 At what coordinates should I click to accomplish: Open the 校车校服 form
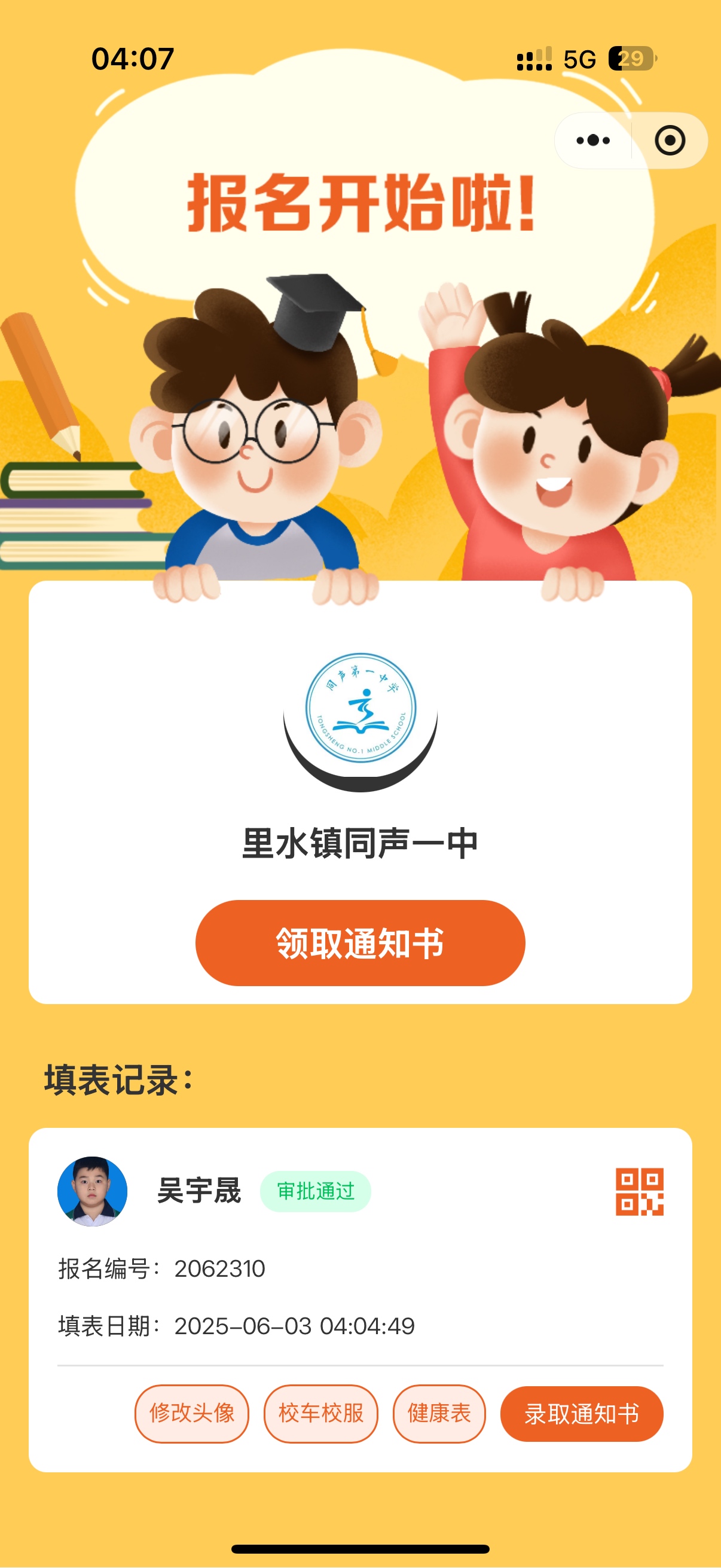[x=320, y=1413]
